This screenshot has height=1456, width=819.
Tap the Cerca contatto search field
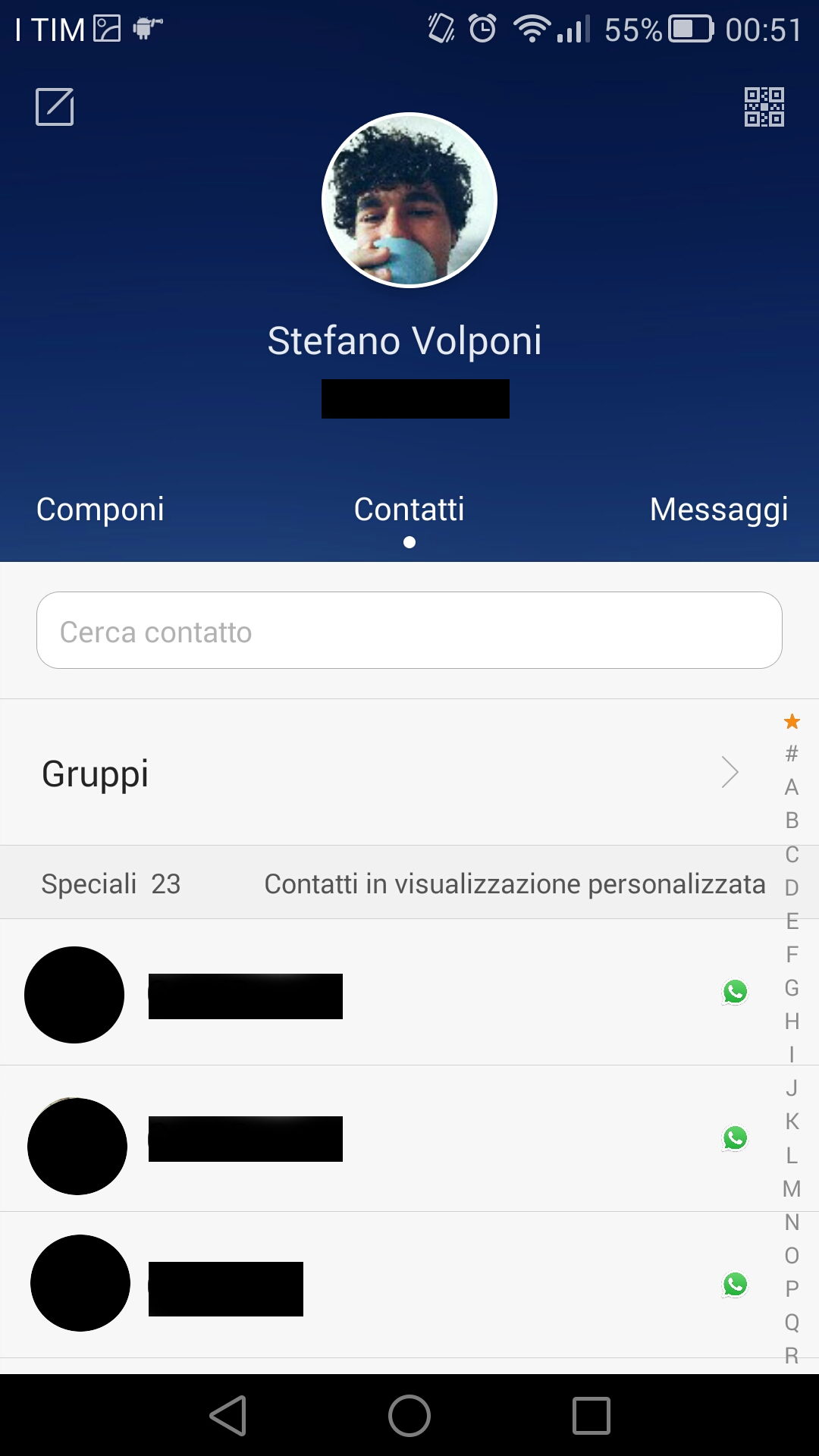click(x=409, y=630)
